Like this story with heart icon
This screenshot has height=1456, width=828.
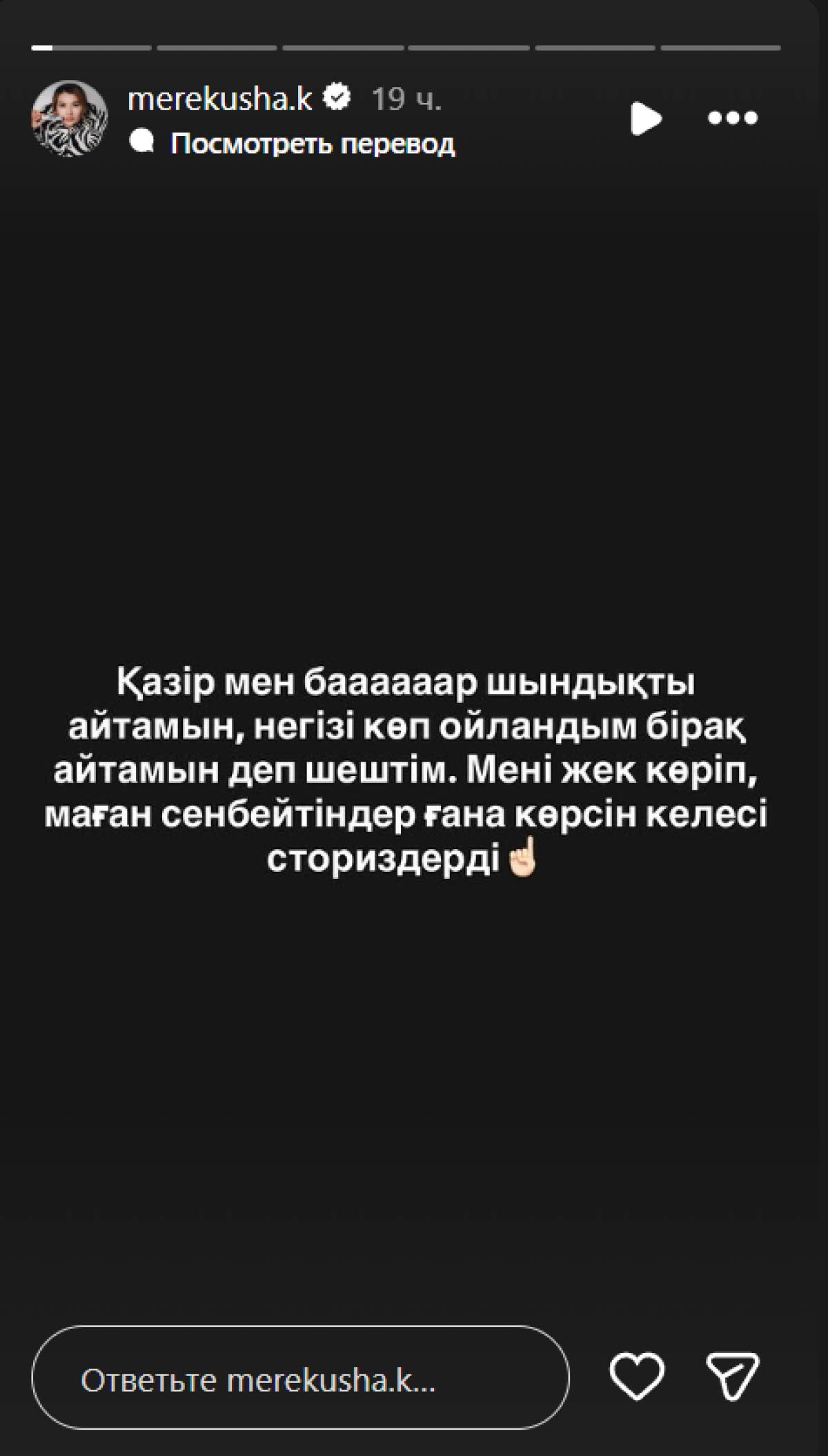coord(637,1377)
